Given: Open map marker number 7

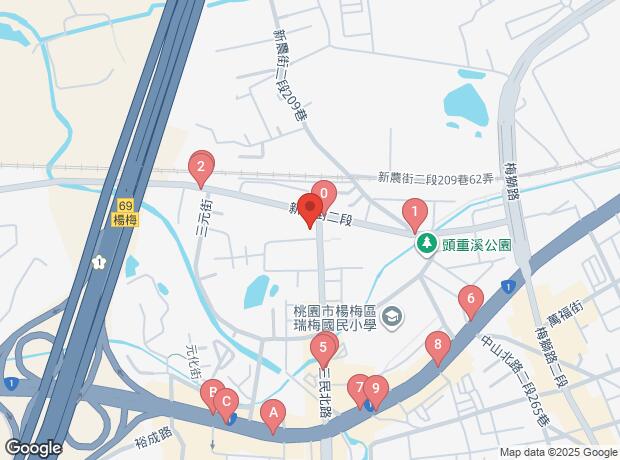Looking at the screenshot, I should pyautogui.click(x=359, y=388).
